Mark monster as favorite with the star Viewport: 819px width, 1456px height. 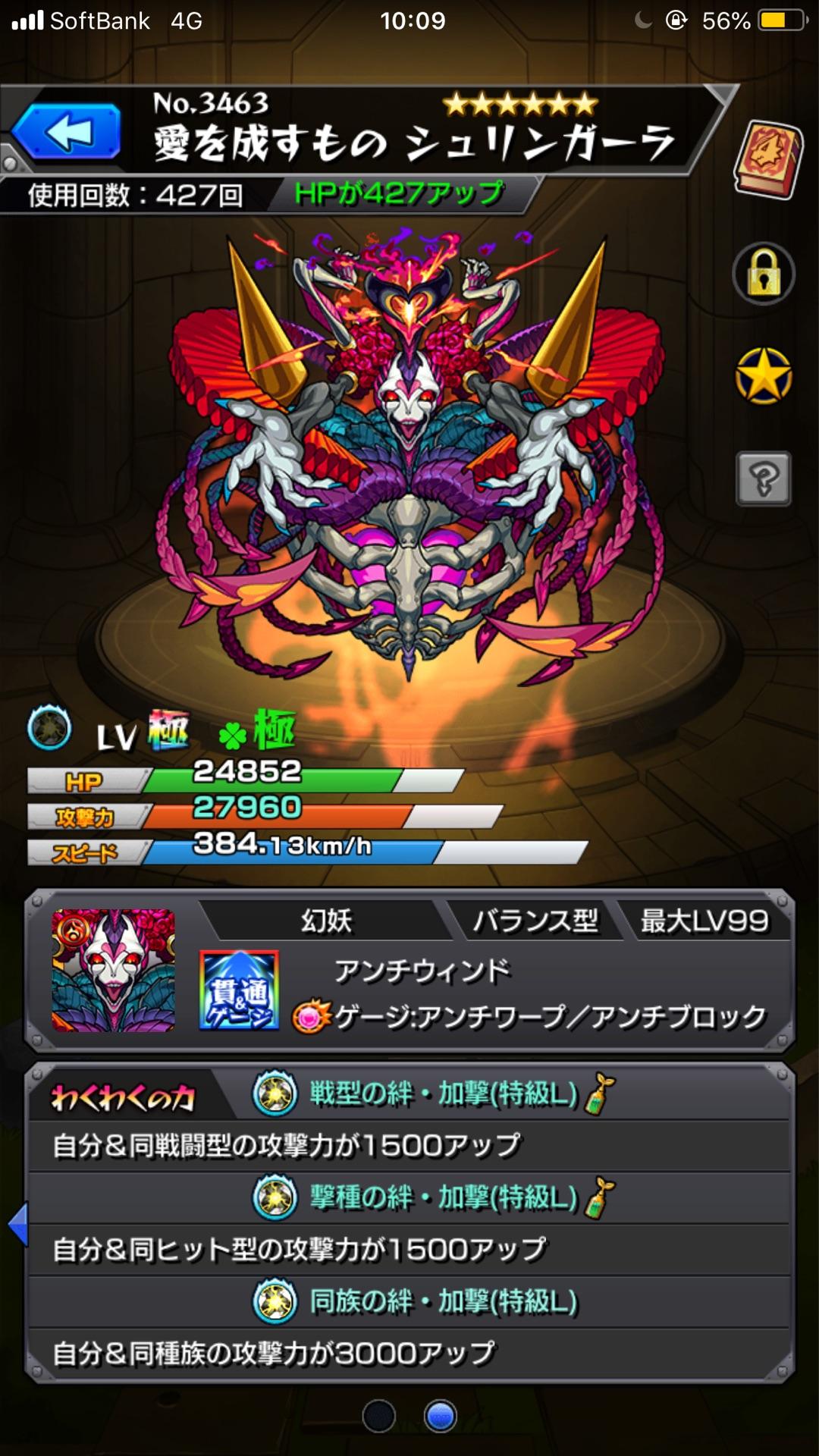(763, 375)
